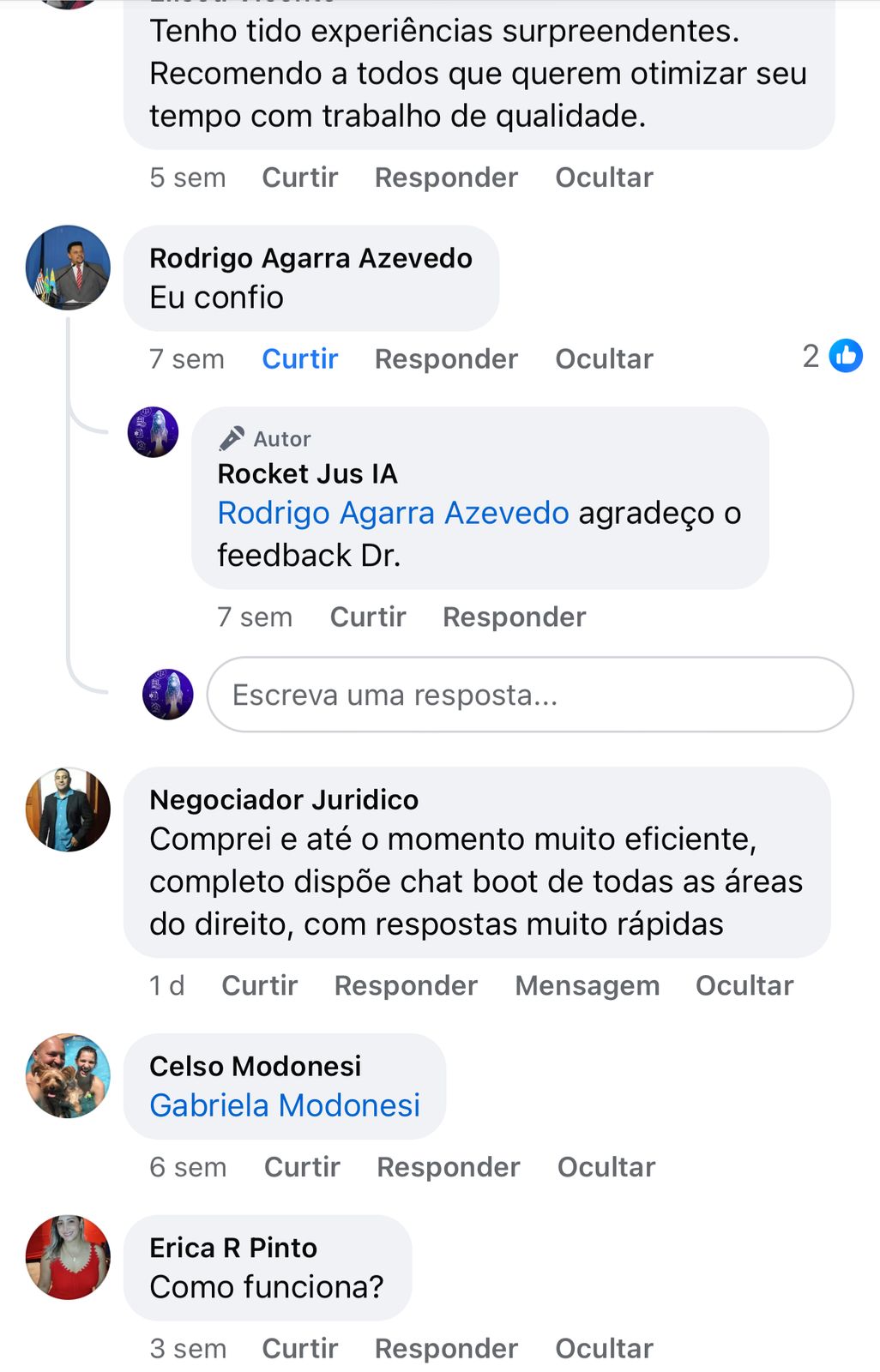Screen dimensions: 880x1372
Task: Like the Rocket Jus IA reply
Action: pyautogui.click(x=368, y=617)
